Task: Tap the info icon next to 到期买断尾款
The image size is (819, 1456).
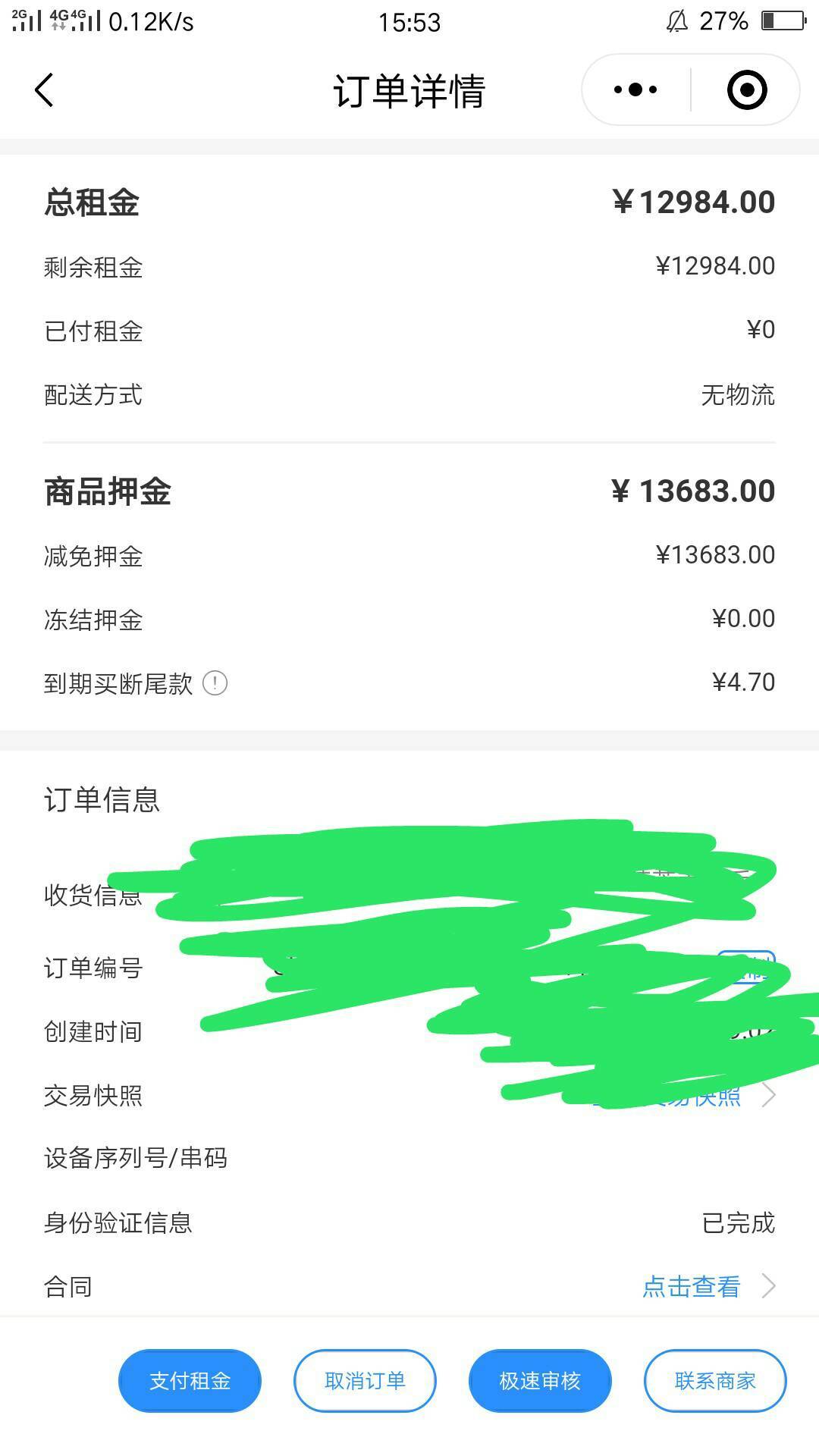Action: tap(215, 683)
